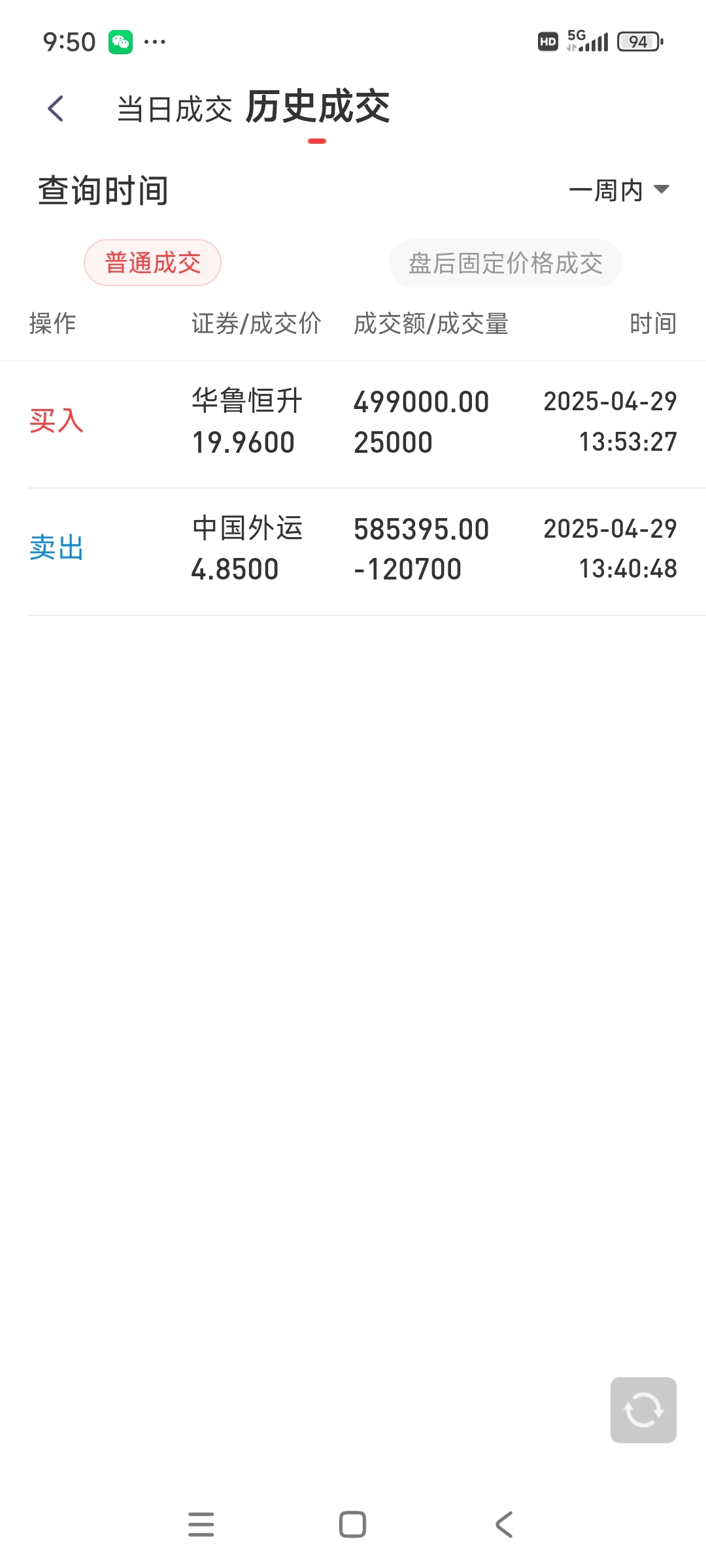706x1568 pixels.
Task: Switch to the 当日成交 tab
Action: point(174,109)
